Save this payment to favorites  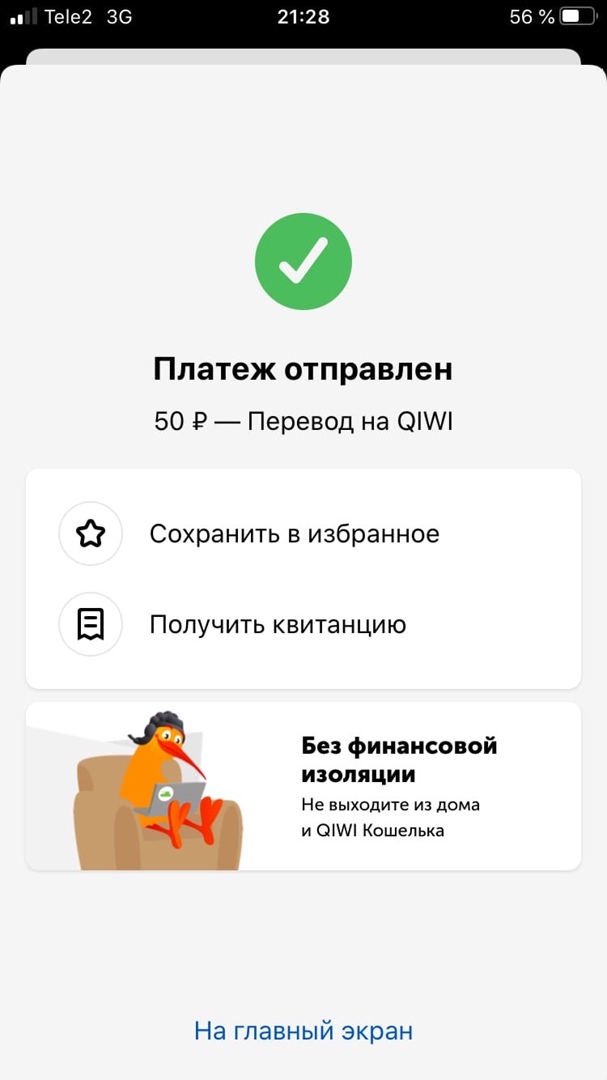coord(293,534)
